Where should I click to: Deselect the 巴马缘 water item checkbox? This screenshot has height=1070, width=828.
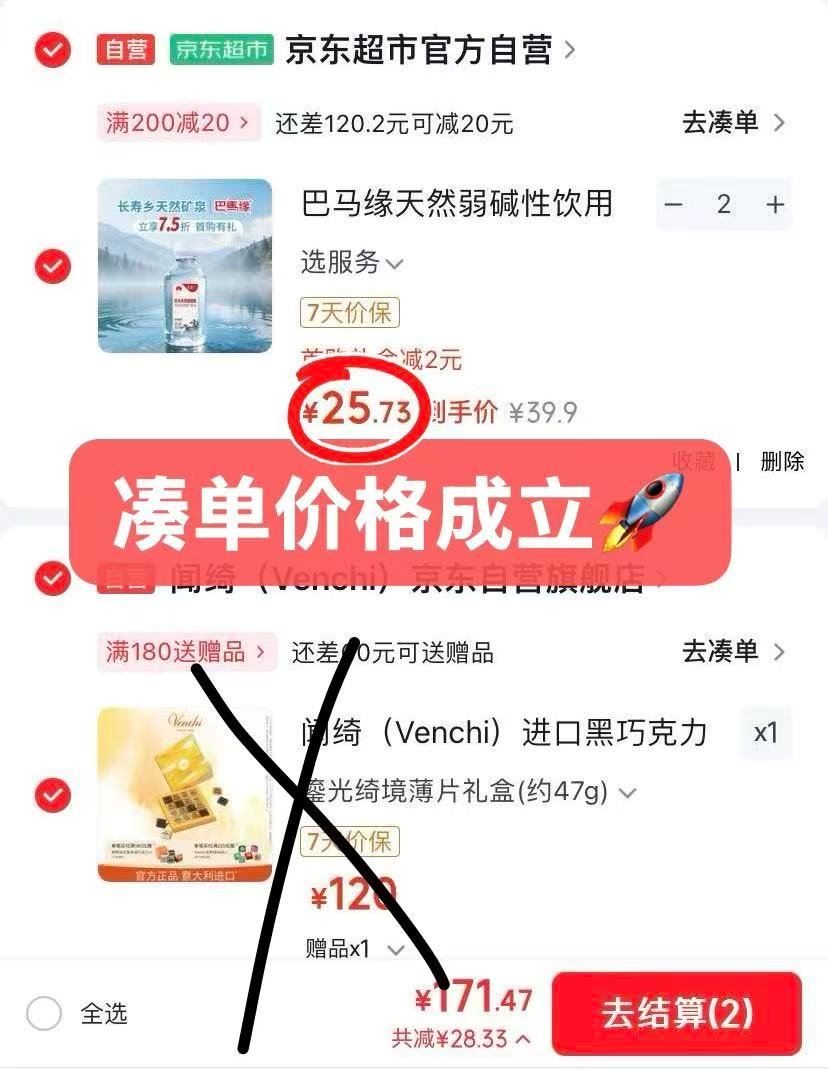(x=52, y=267)
